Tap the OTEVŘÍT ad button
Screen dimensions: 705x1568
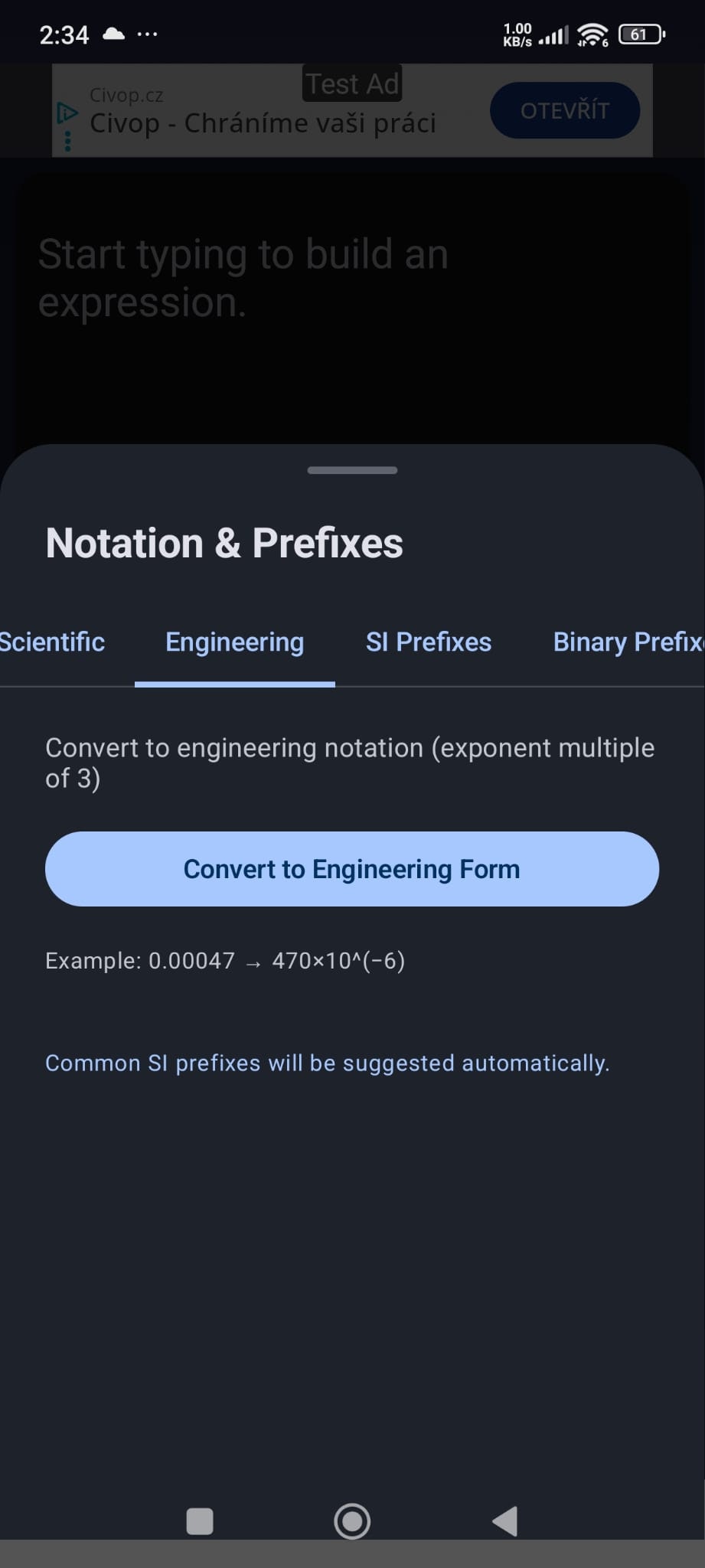564,110
